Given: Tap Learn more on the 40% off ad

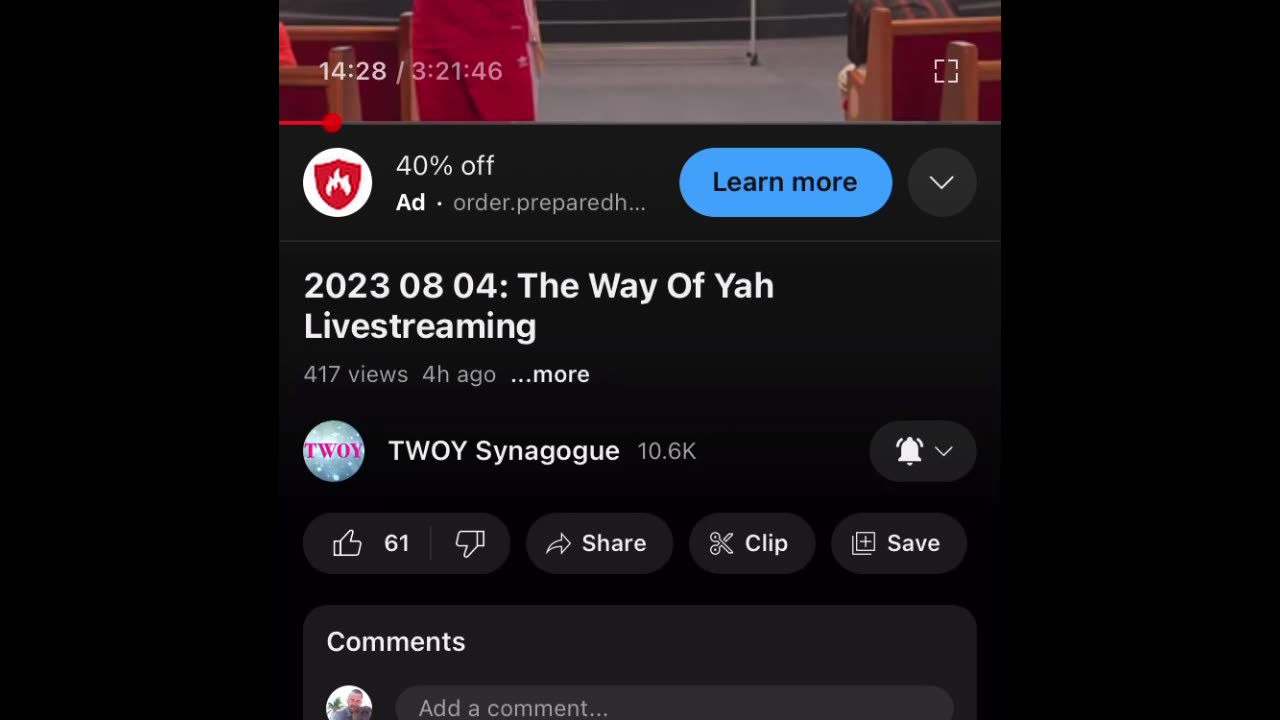Looking at the screenshot, I should click(785, 182).
